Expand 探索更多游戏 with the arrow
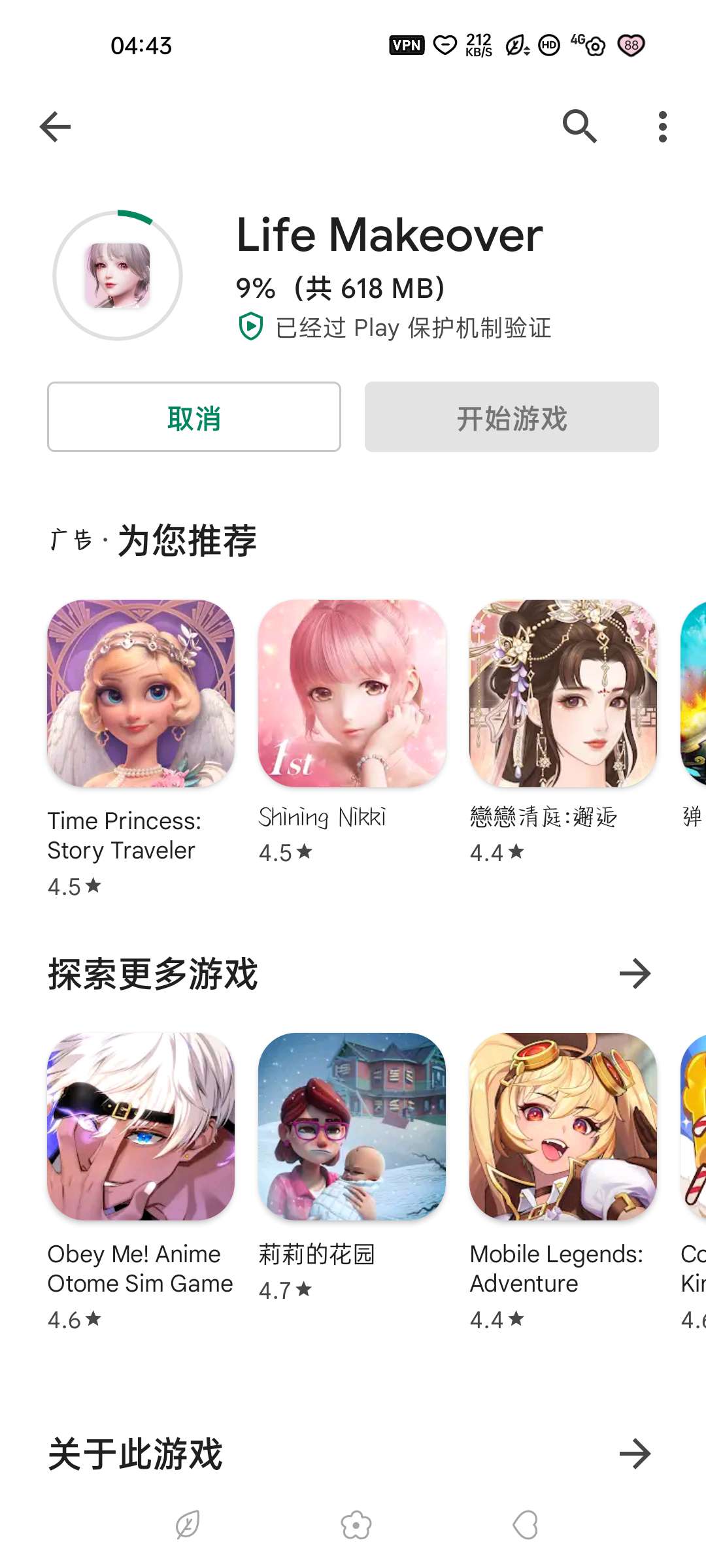The image size is (706, 1568). (635, 974)
